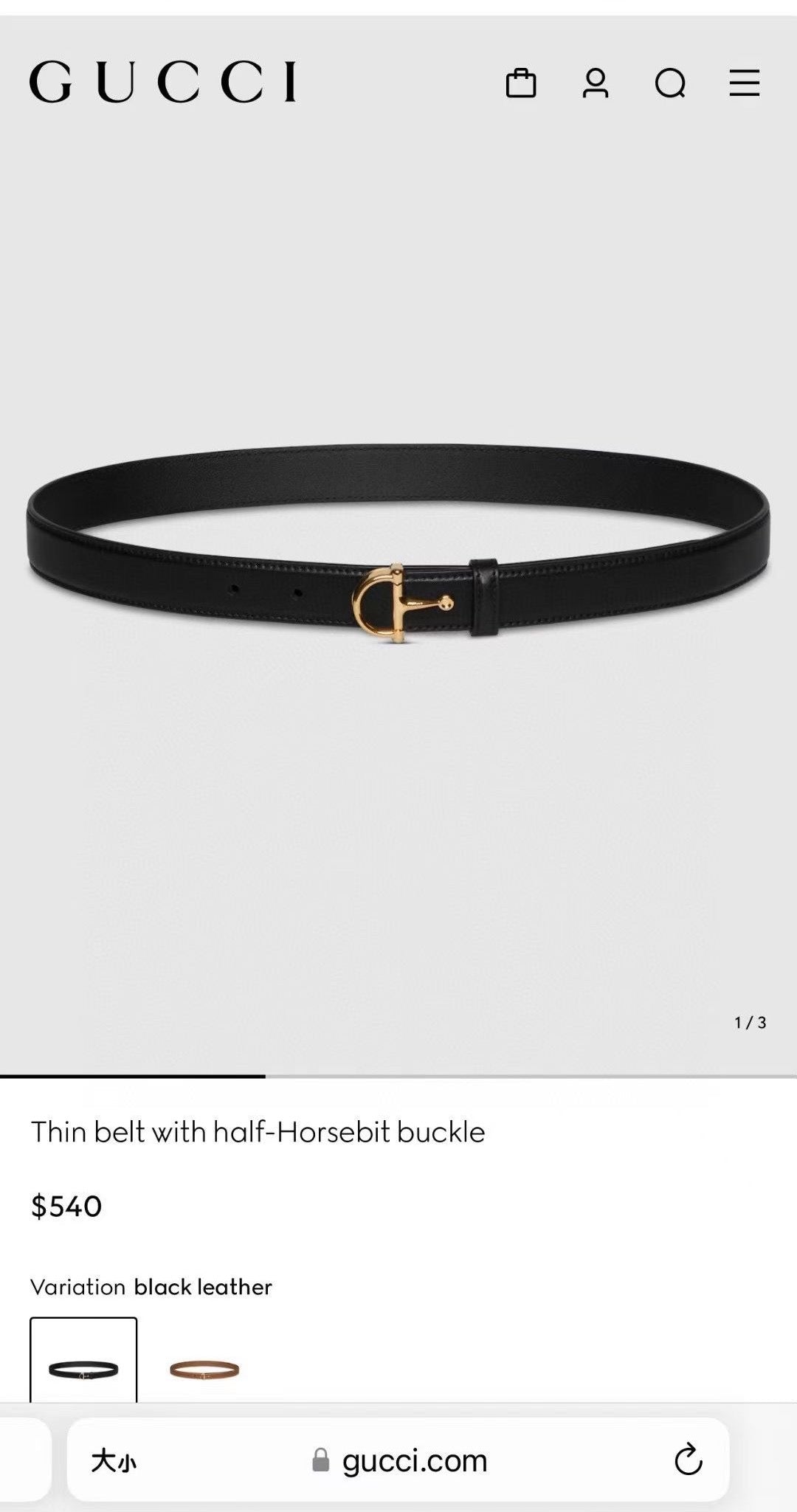This screenshot has width=797, height=1512.
Task: Open the belt product image
Action: click(398, 546)
